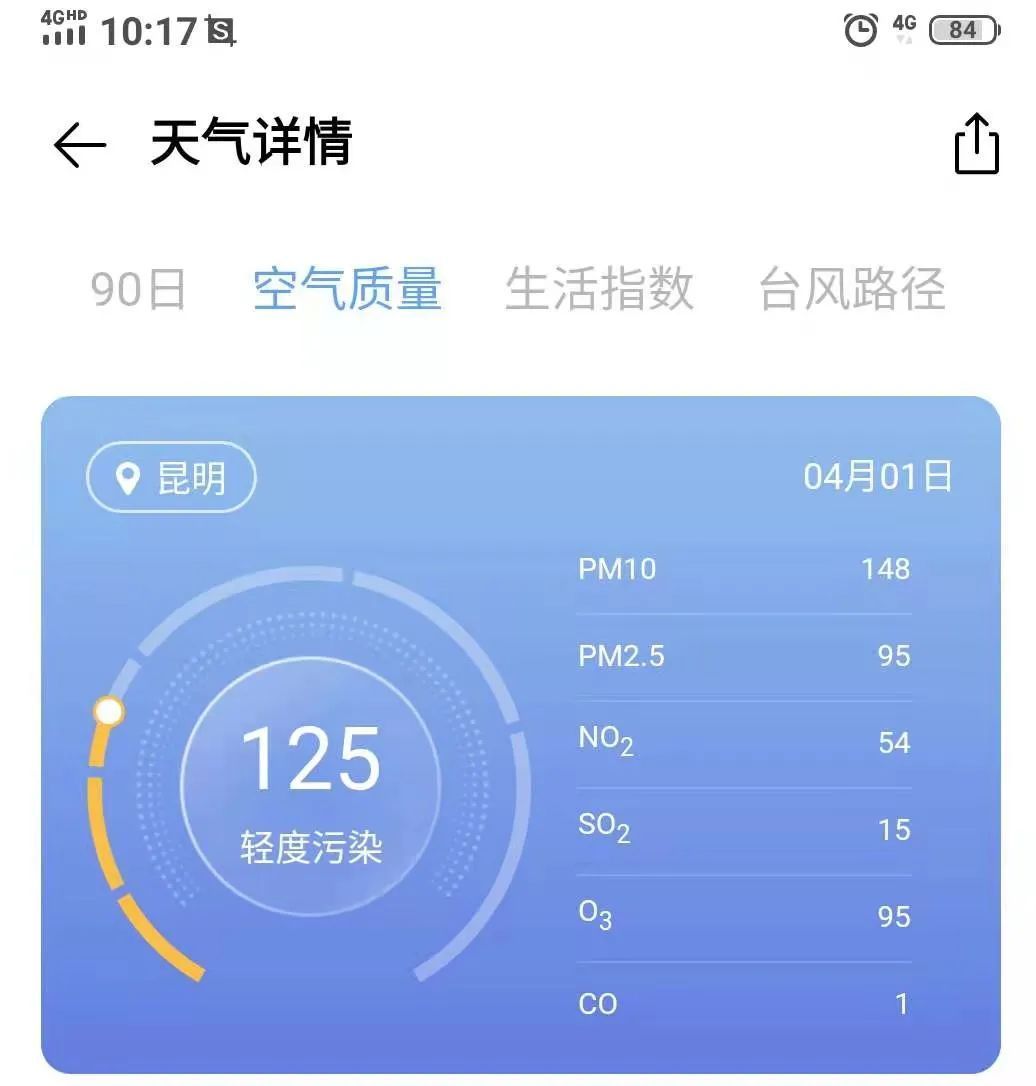Tap the 昆明 location chip
Screen dimensions: 1036x1086
pos(171,478)
